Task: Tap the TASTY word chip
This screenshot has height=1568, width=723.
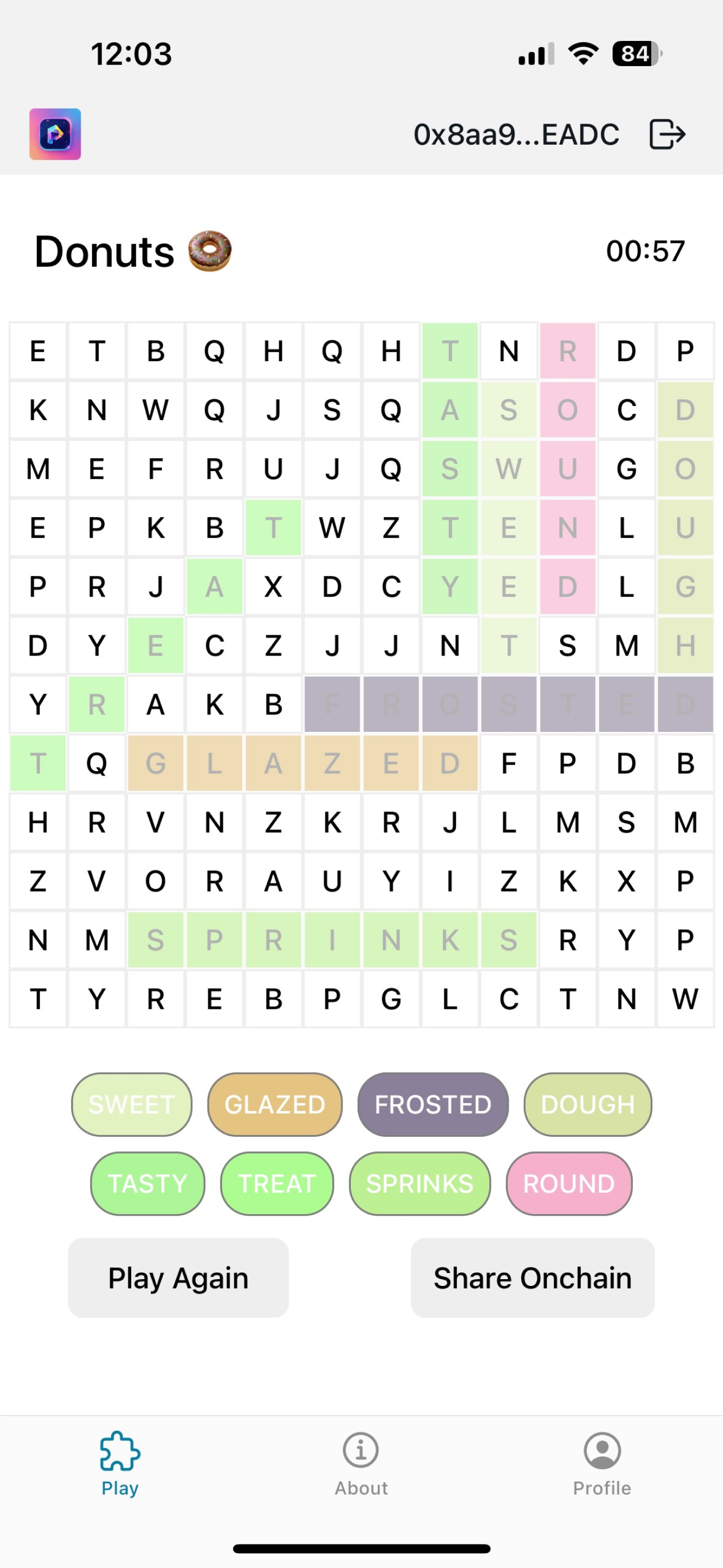Action: [x=147, y=1183]
